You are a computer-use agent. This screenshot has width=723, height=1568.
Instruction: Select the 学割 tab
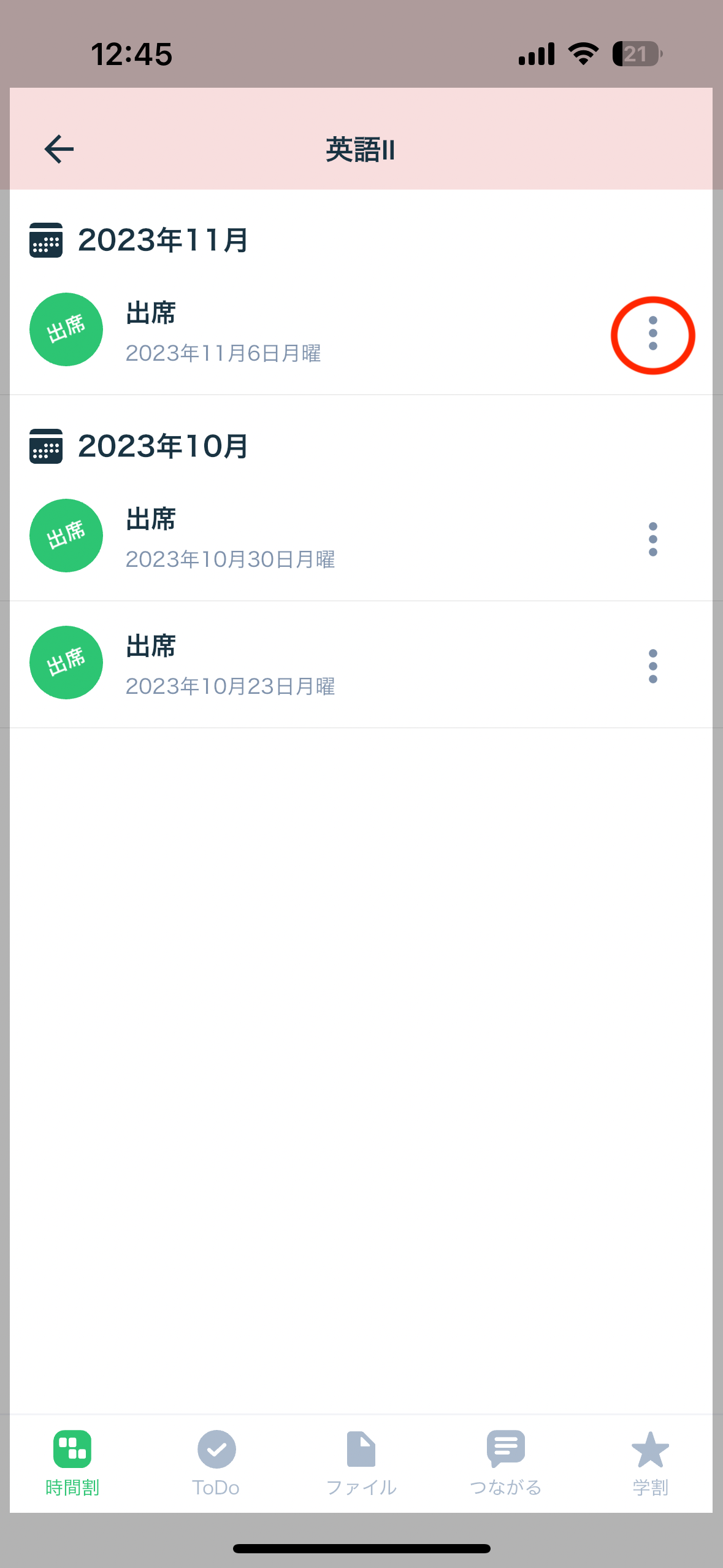pyautogui.click(x=650, y=1462)
